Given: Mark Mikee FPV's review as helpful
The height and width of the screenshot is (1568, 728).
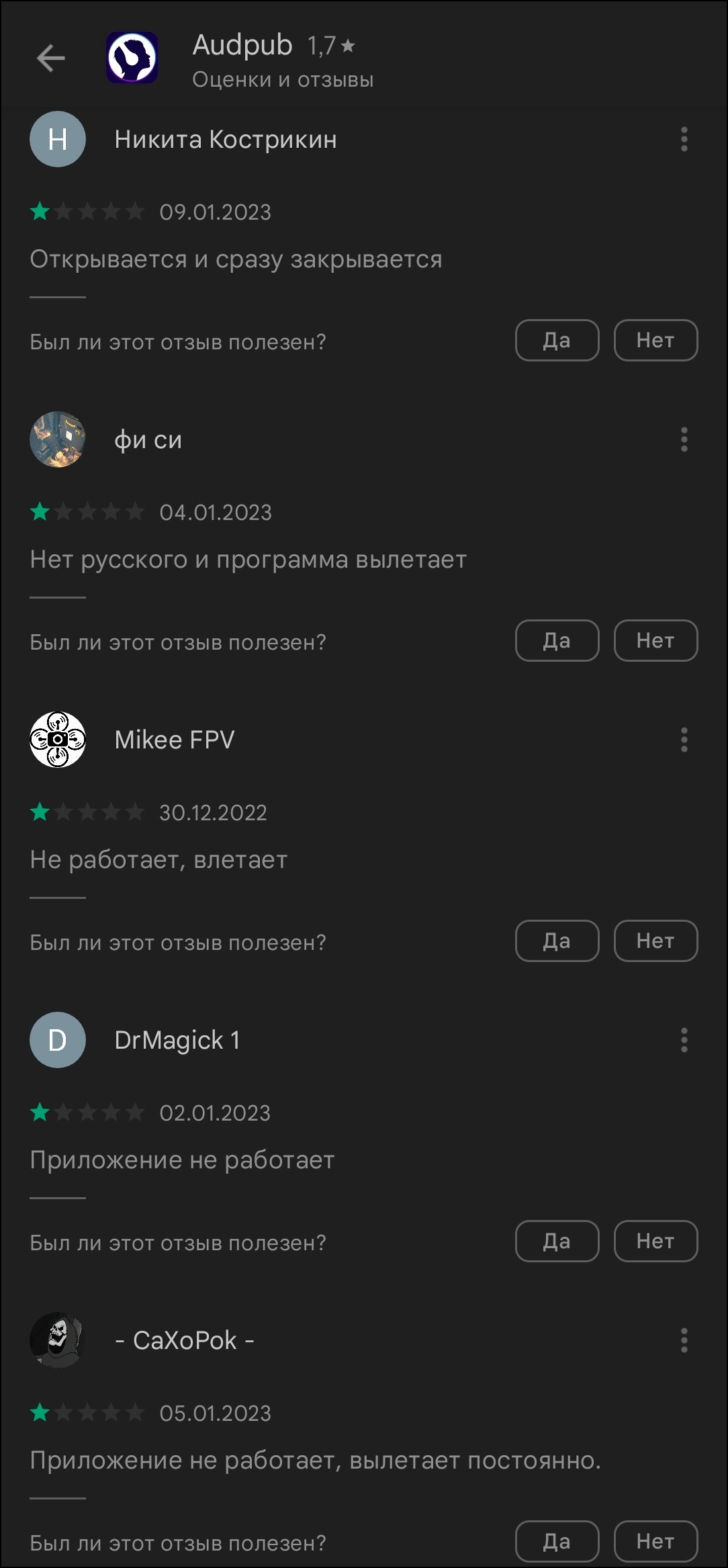Looking at the screenshot, I should click(x=557, y=941).
